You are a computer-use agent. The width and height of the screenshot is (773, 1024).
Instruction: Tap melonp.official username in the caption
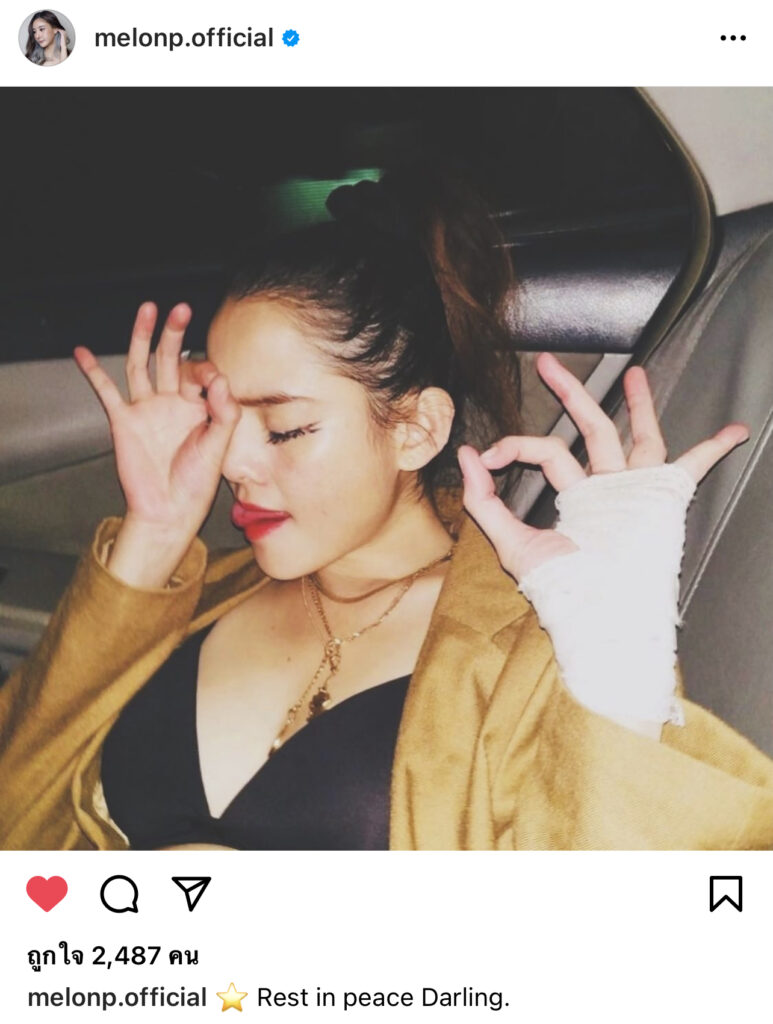(117, 997)
